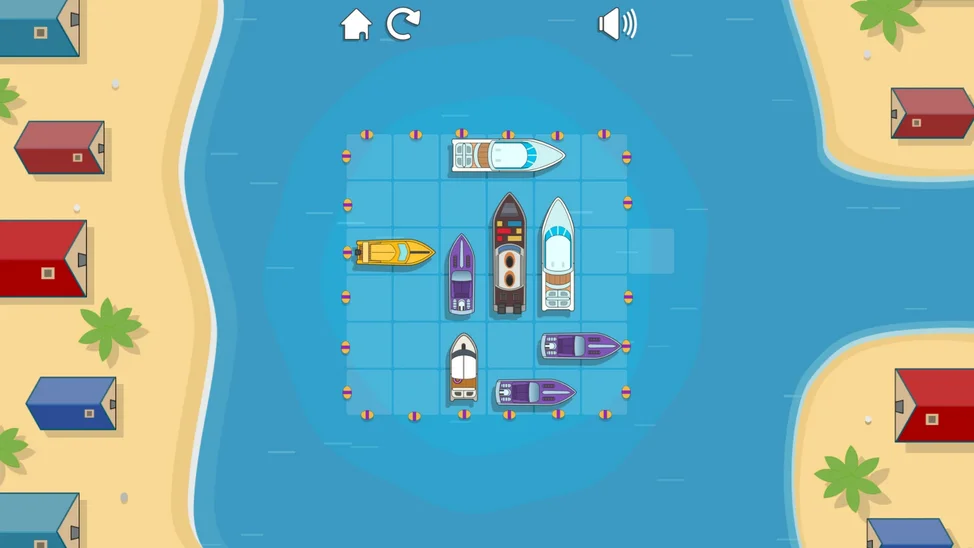
Task: Mute the game sound
Action: (x=616, y=24)
